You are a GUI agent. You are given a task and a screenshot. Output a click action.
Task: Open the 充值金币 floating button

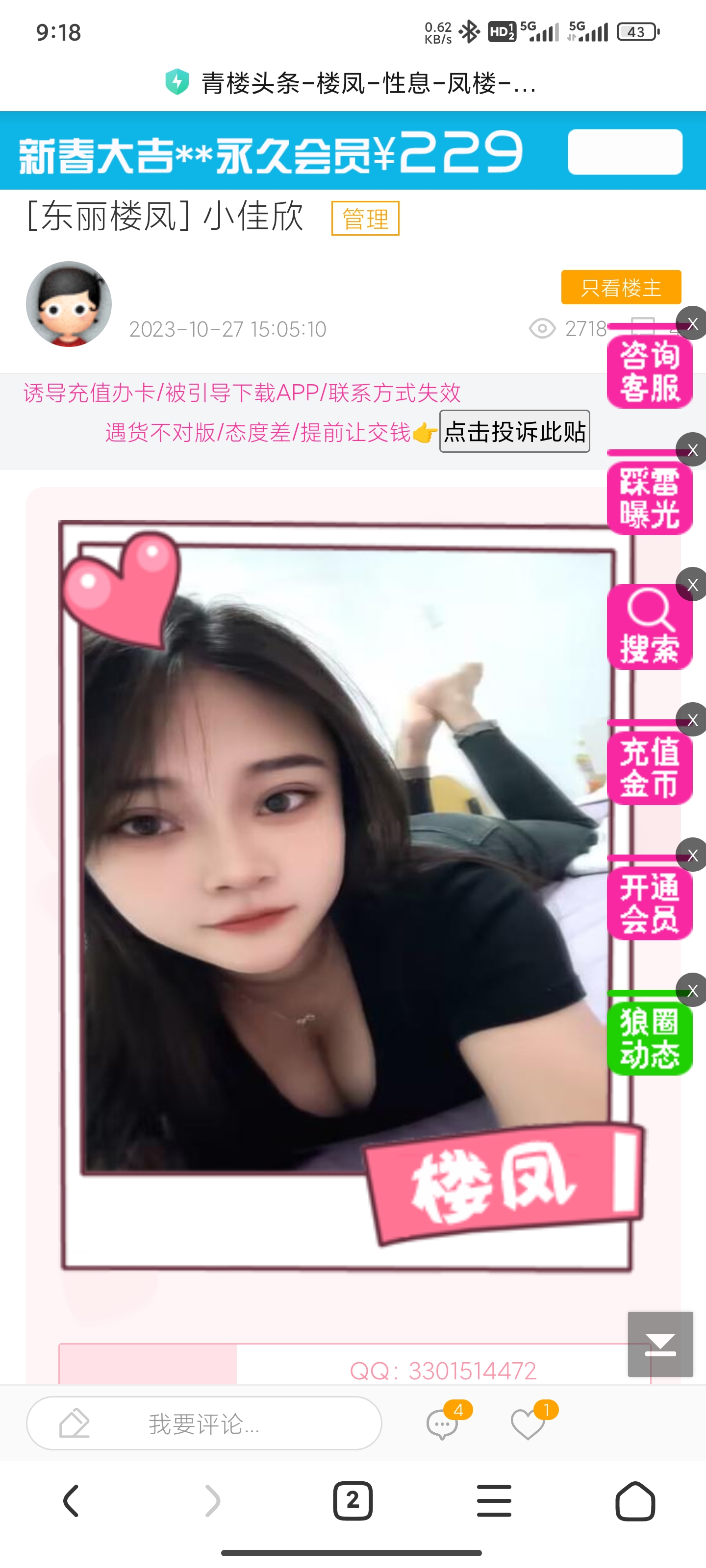(649, 767)
